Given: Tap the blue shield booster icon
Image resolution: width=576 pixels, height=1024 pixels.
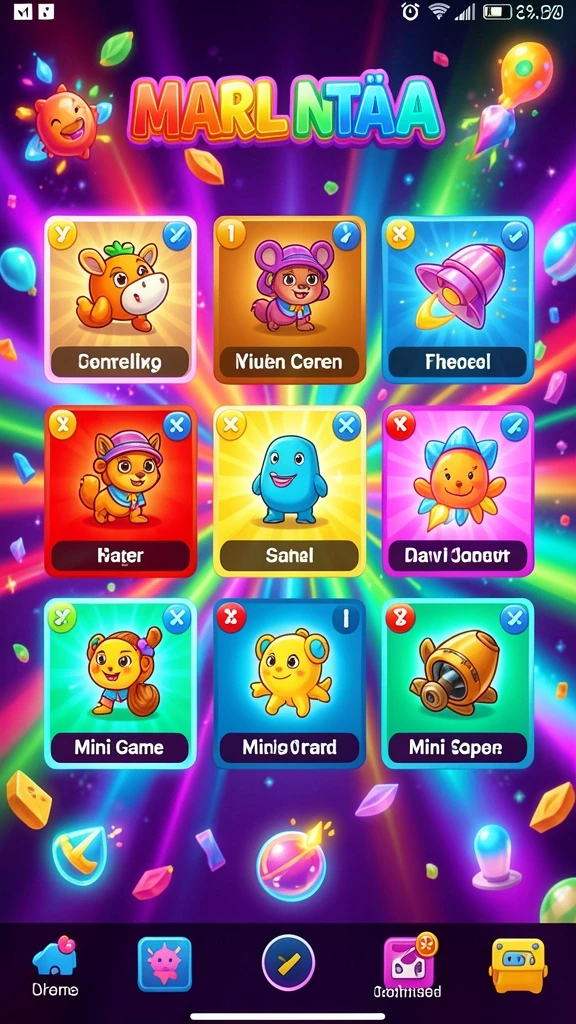Looking at the screenshot, I should (80, 854).
